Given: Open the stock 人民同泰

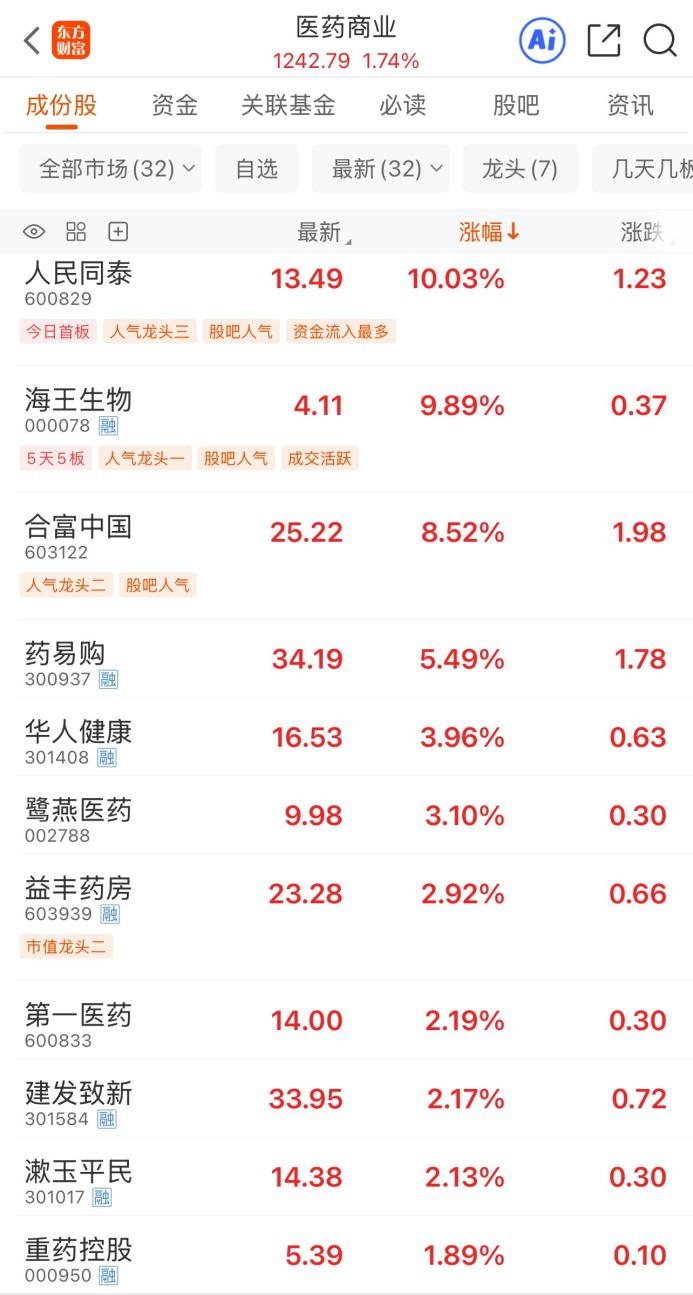Looking at the screenshot, I should click(x=78, y=274).
